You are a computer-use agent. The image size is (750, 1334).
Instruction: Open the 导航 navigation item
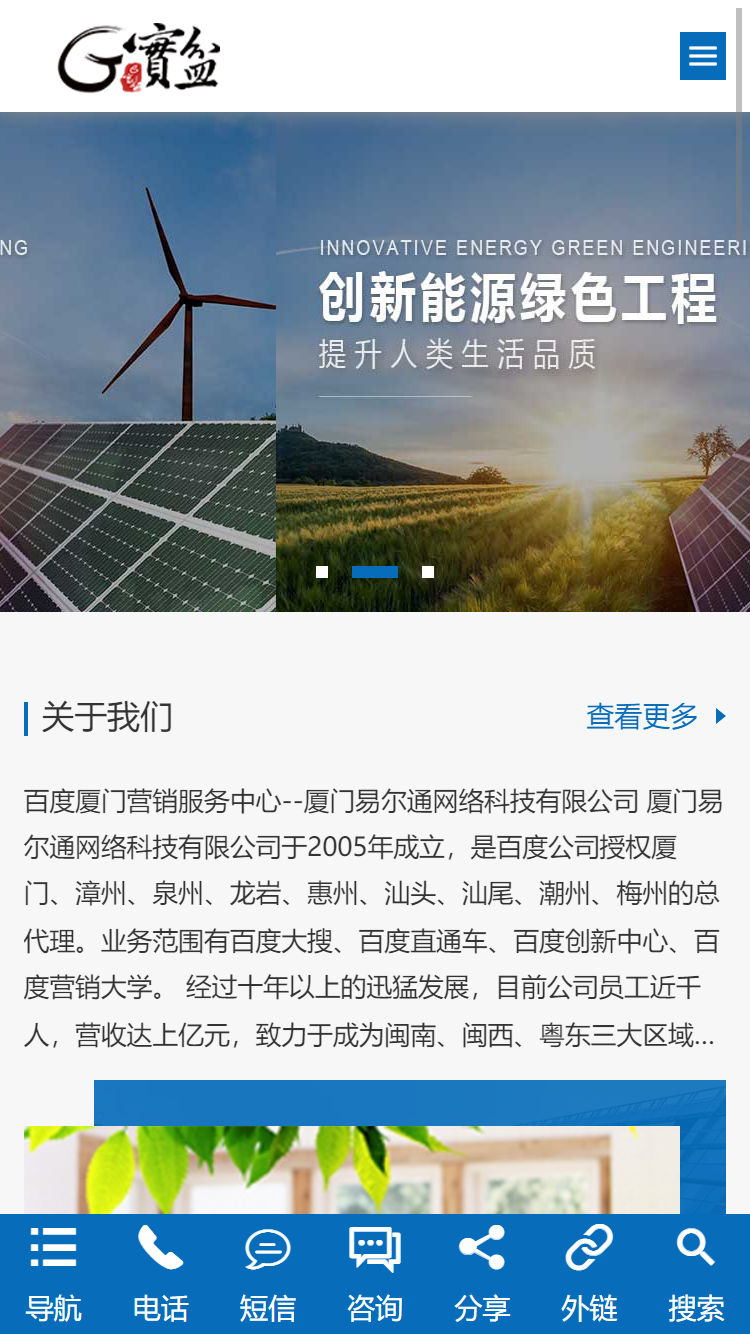pos(54,1274)
